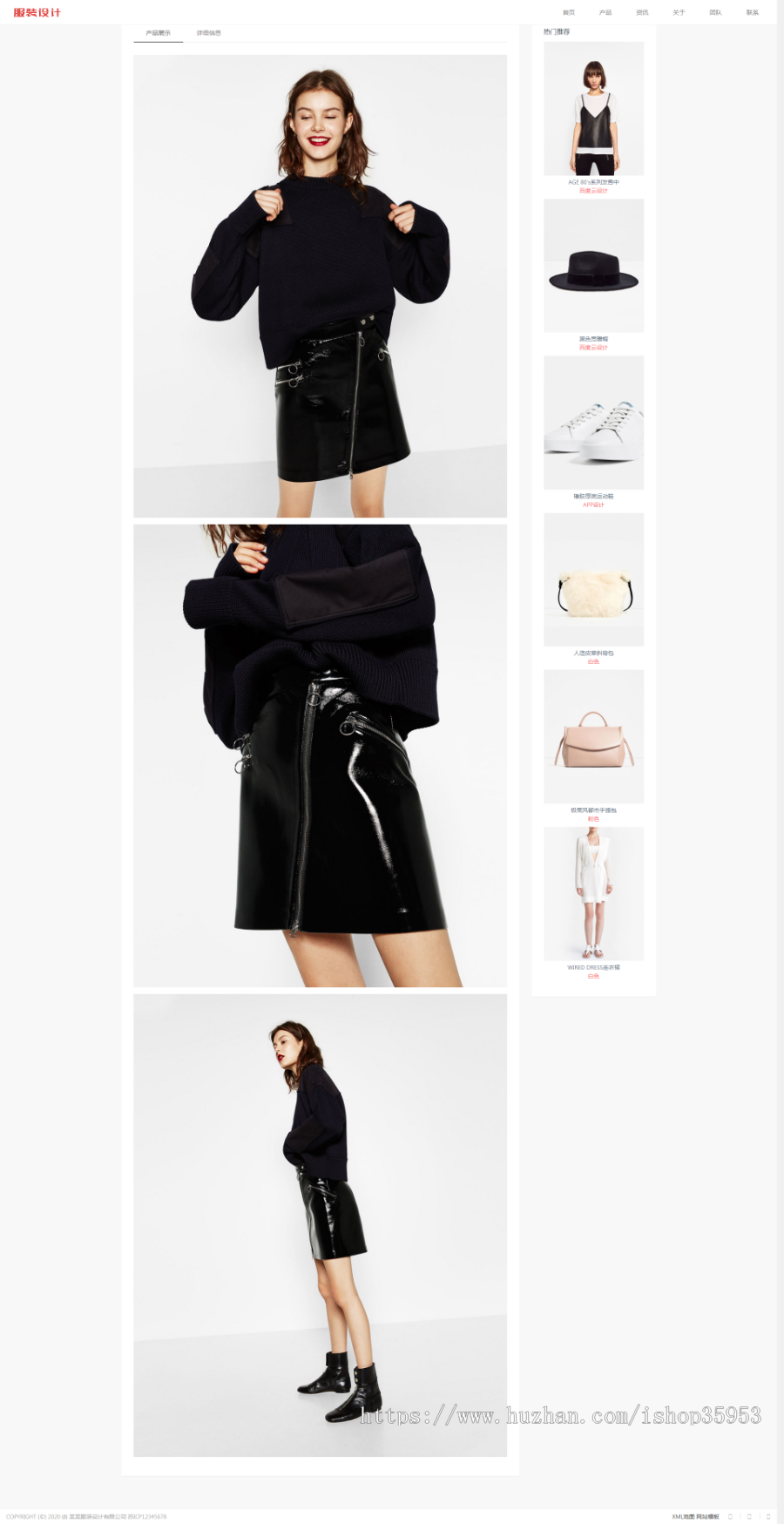Open the 团队 menu item
This screenshot has height=1524, width=784.
[715, 12]
